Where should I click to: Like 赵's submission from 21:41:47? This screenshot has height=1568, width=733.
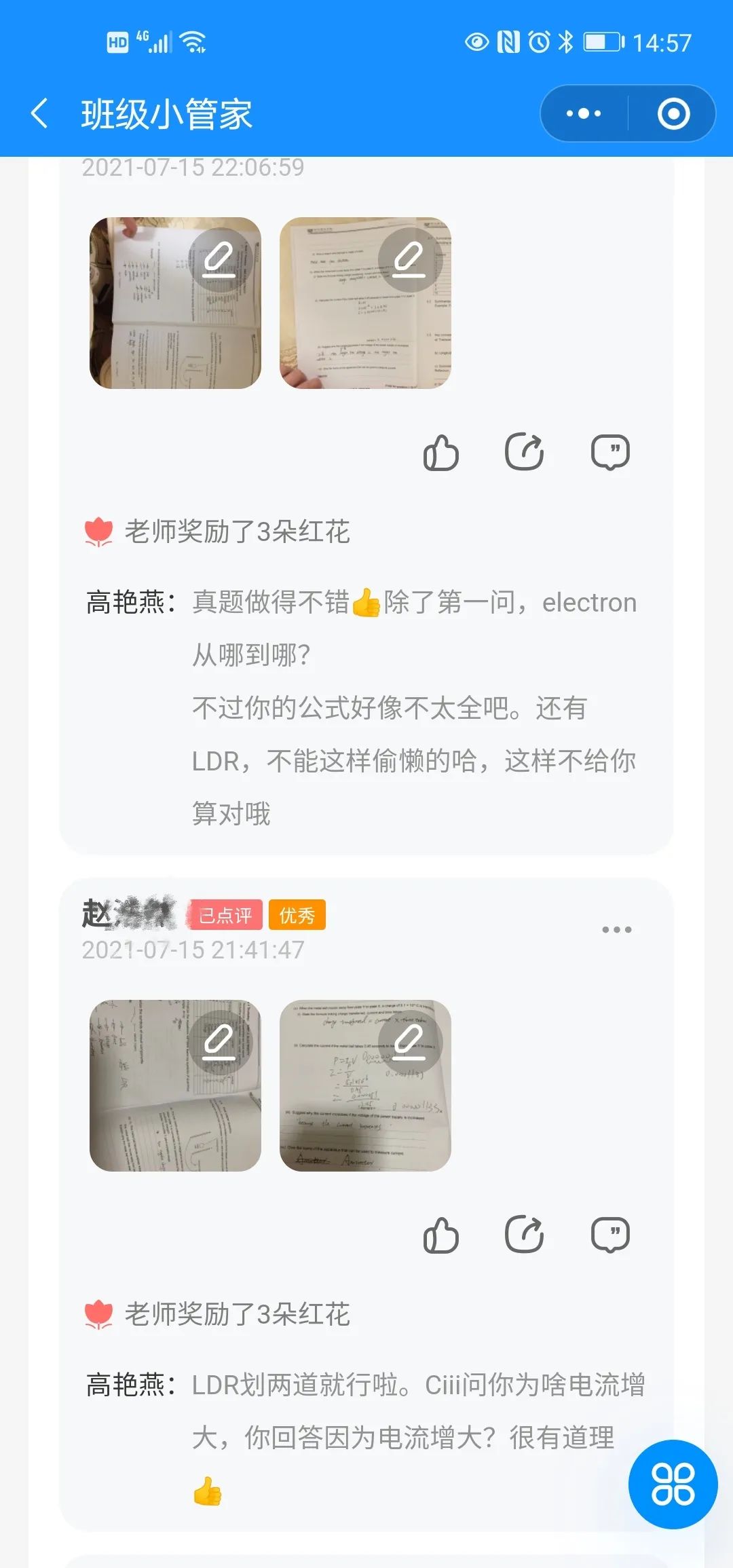(441, 1235)
